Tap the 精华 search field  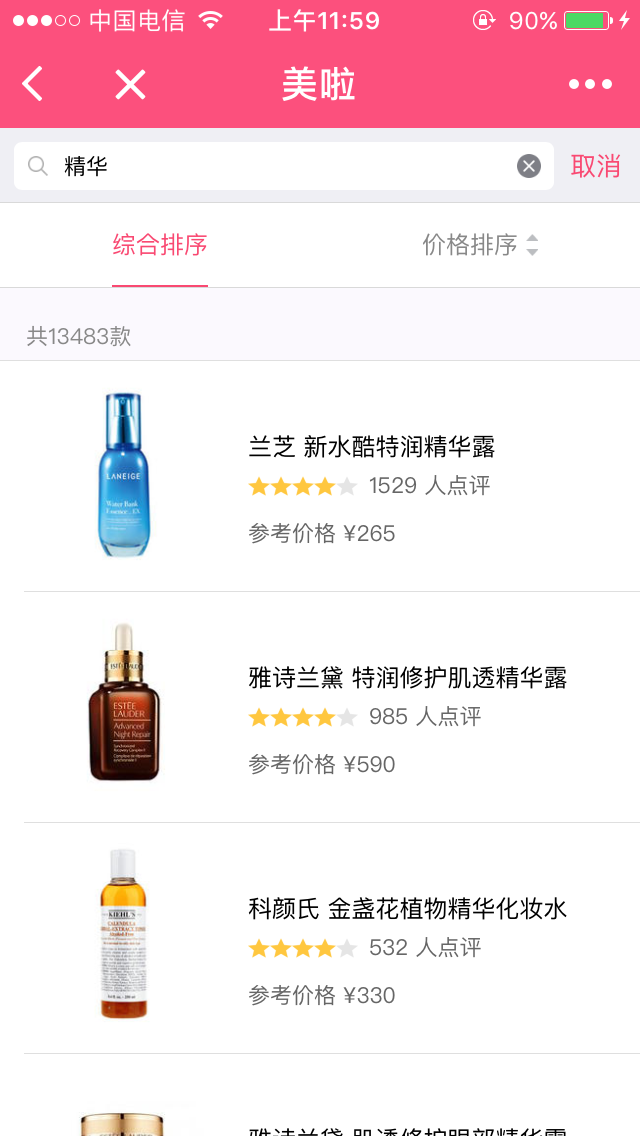(x=280, y=166)
